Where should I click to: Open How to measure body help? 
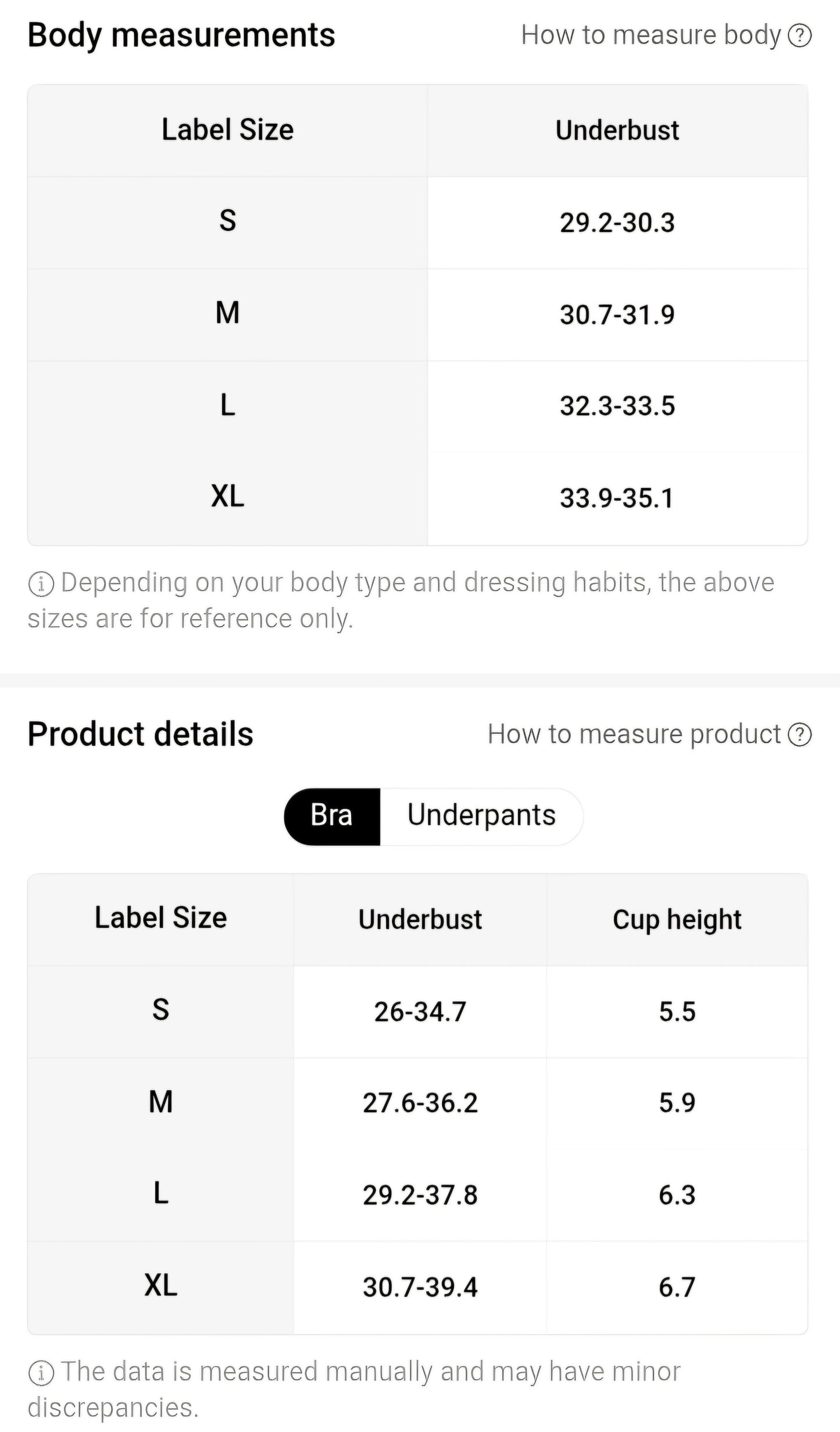(665, 35)
